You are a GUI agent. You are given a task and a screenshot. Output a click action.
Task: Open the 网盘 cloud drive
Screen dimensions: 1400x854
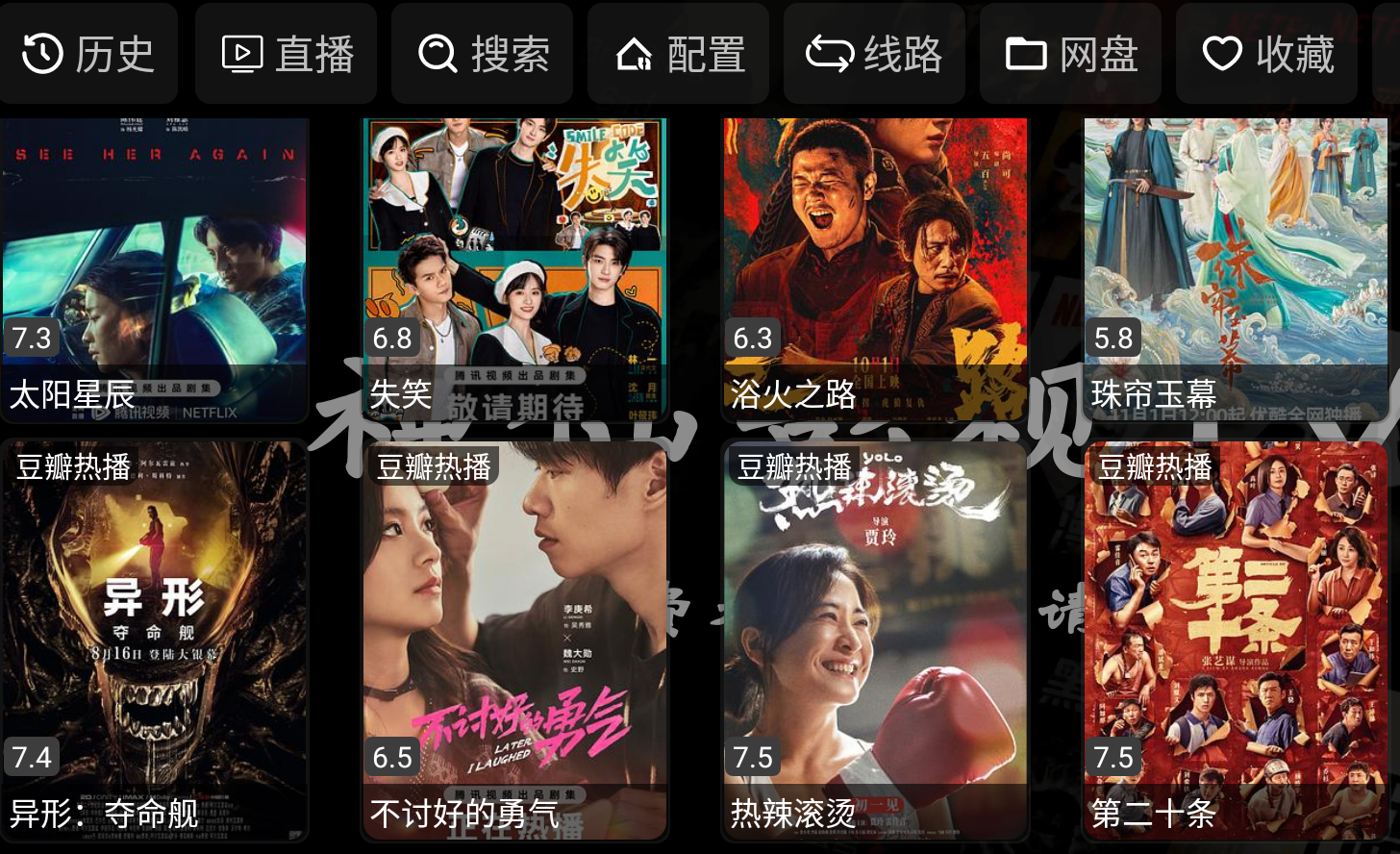click(1071, 54)
